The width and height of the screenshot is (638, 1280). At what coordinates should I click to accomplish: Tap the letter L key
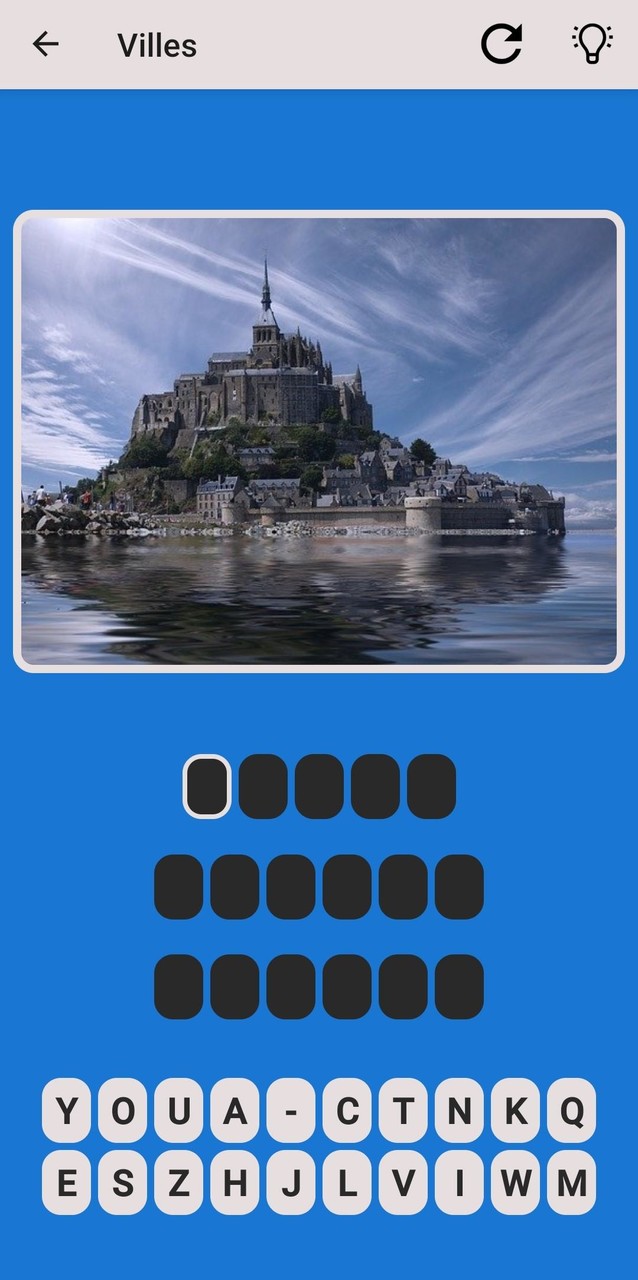pyautogui.click(x=347, y=1183)
